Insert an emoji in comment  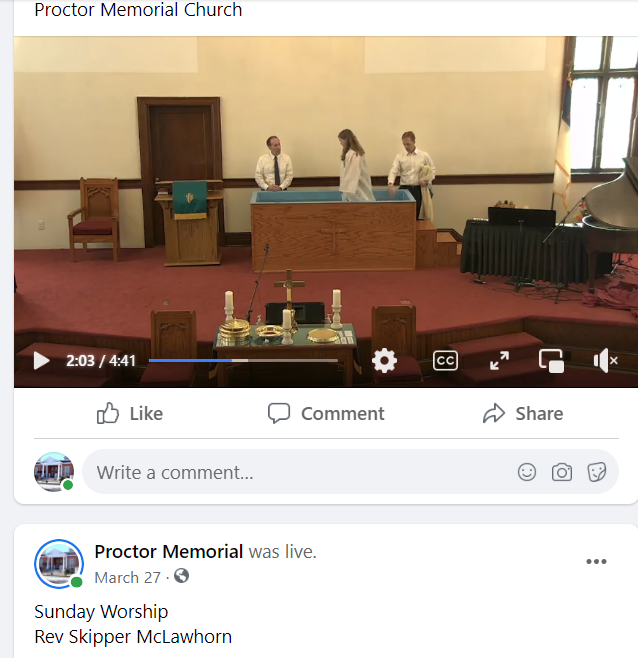click(x=527, y=472)
